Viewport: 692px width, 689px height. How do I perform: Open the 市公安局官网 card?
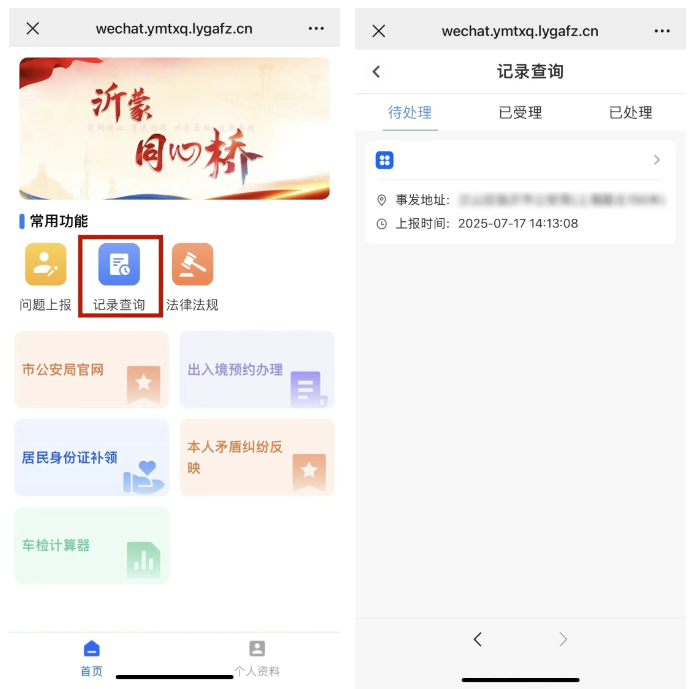(x=91, y=370)
